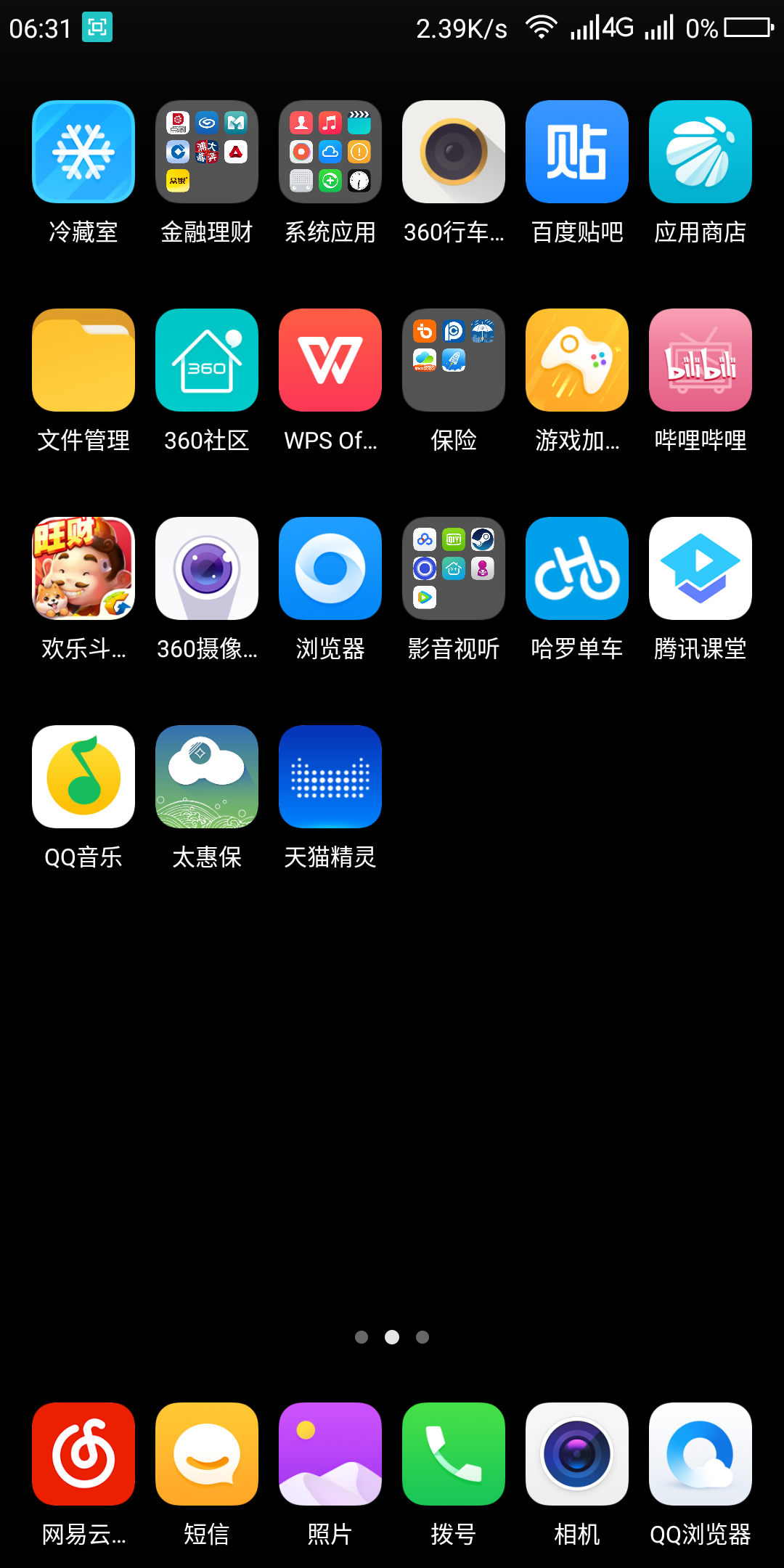Open 文件管理 file manager
Image resolution: width=784 pixels, height=1568 pixels.
83,360
